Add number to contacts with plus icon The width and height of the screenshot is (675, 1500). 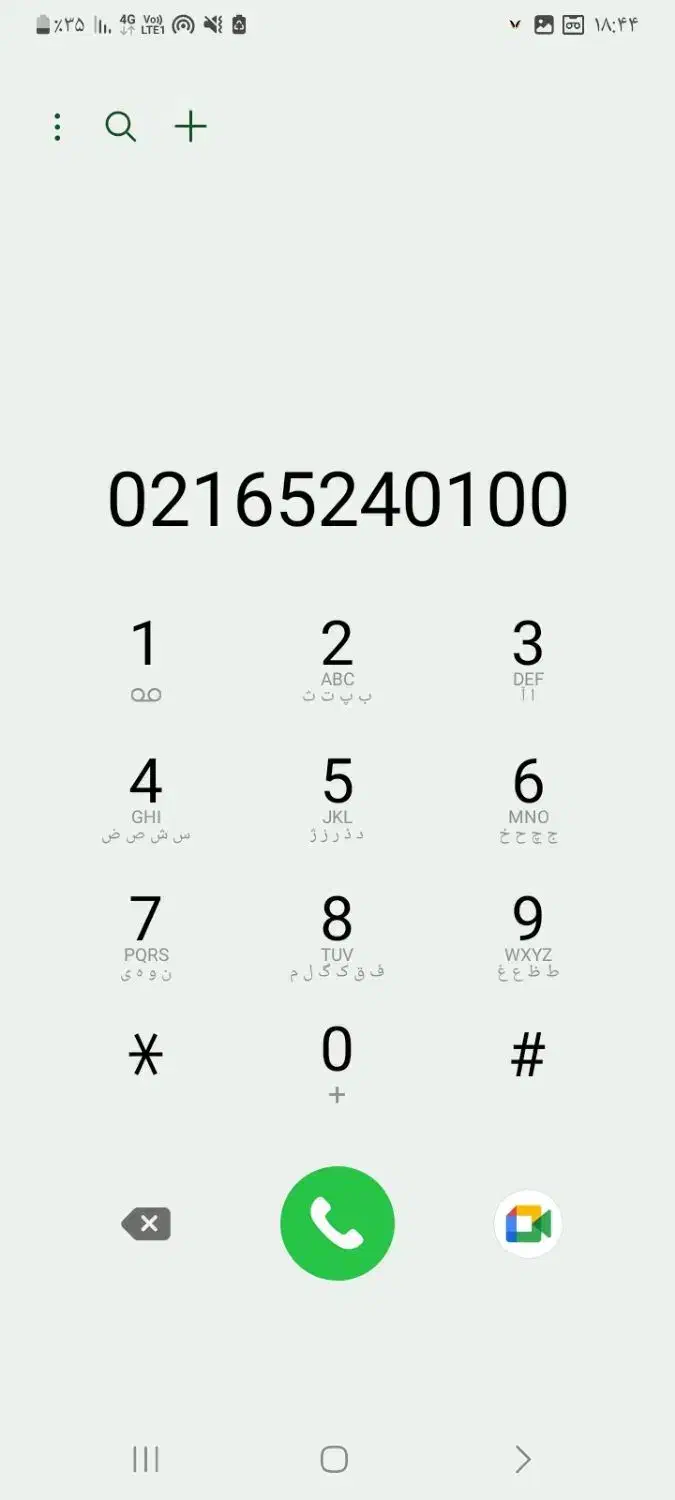(x=190, y=127)
